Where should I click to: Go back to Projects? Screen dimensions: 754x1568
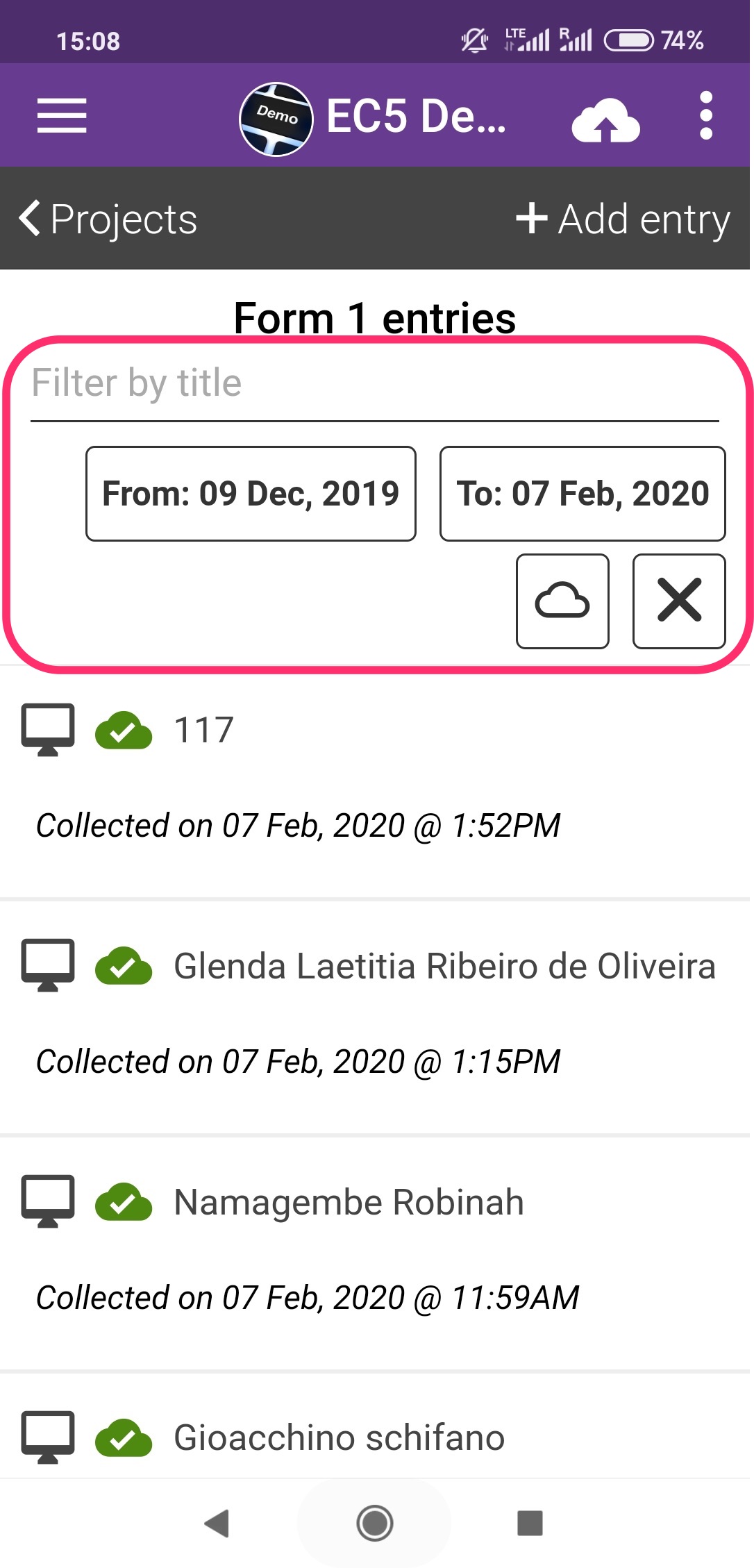pos(108,219)
